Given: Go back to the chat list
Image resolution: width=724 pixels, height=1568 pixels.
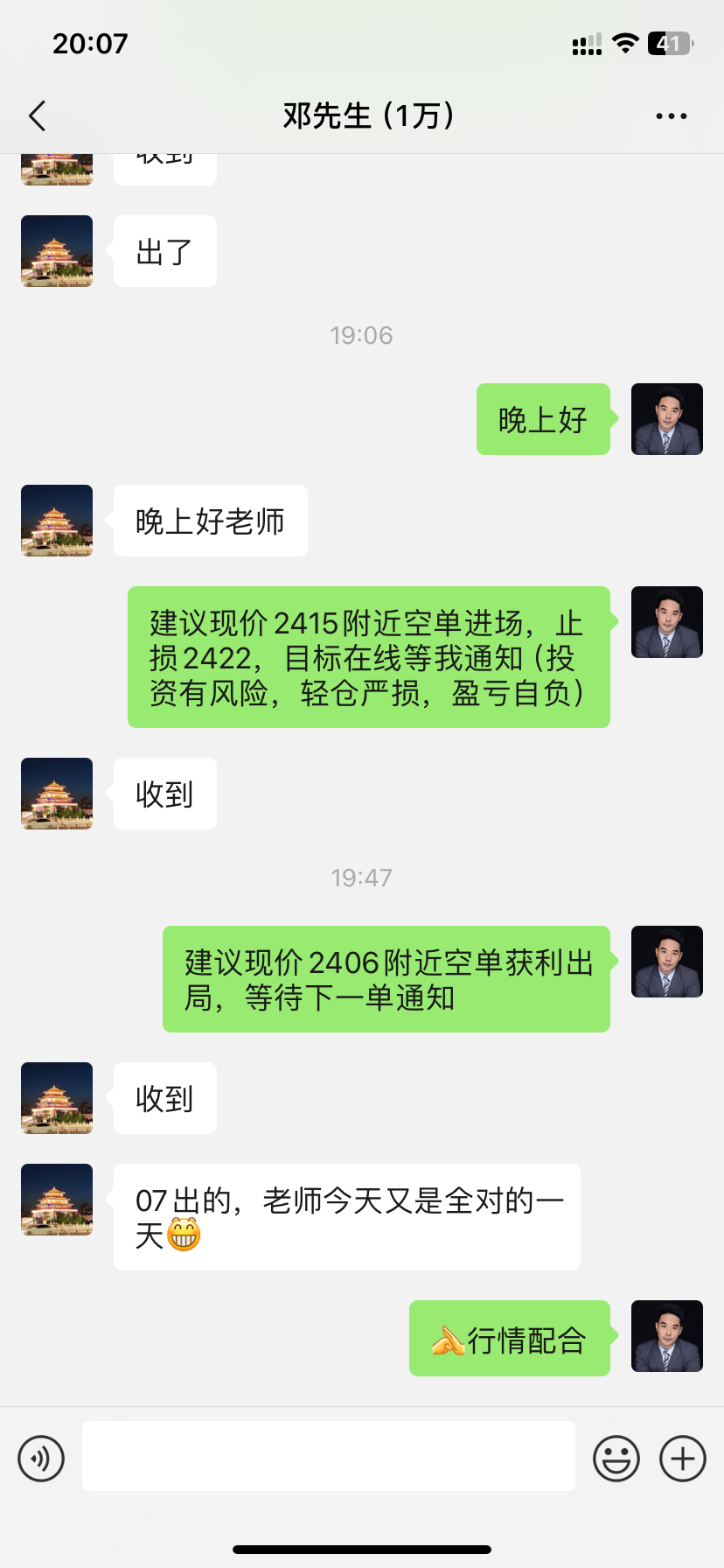Looking at the screenshot, I should [37, 115].
